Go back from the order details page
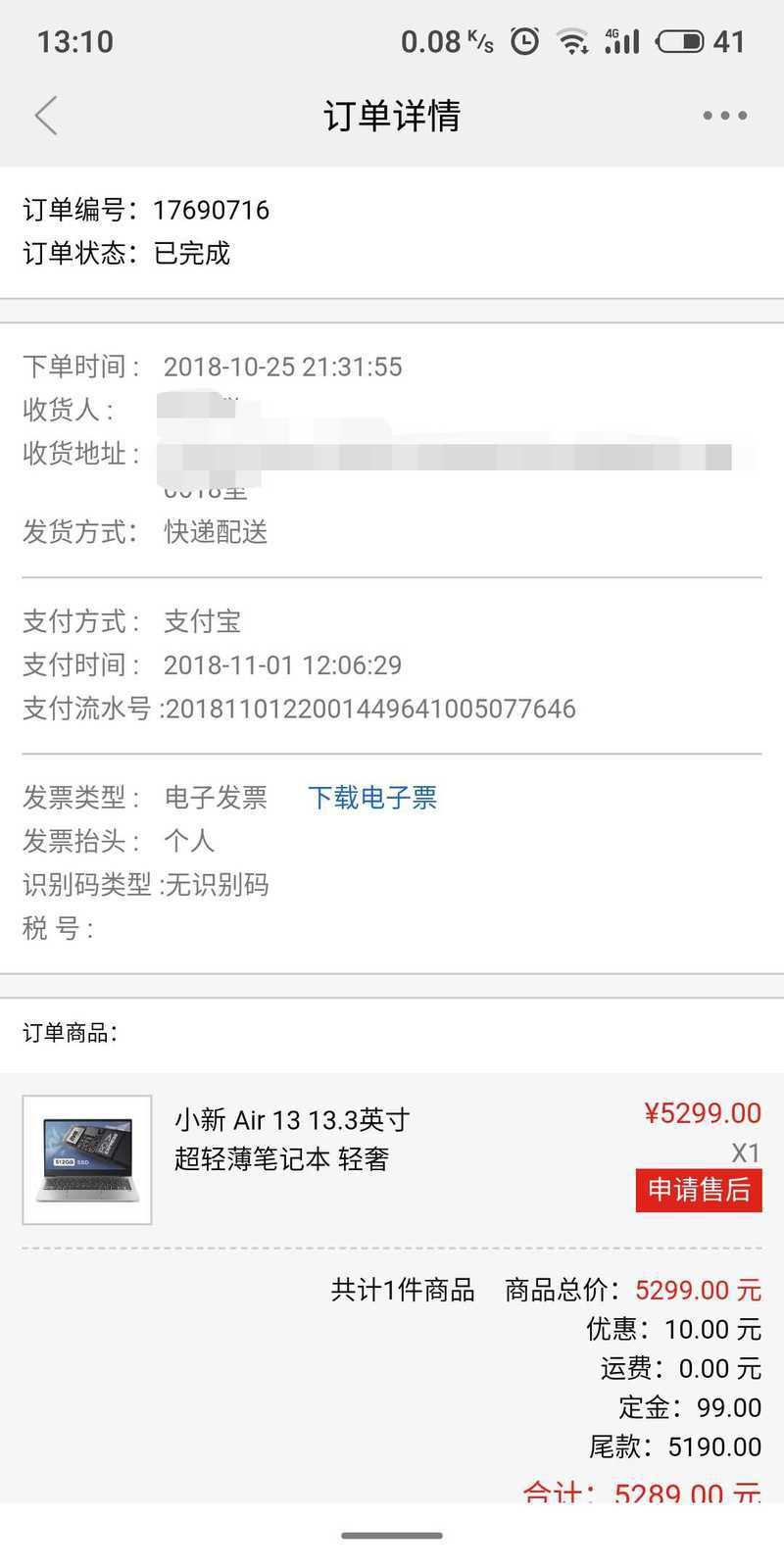This screenshot has width=784, height=1568. (x=46, y=116)
